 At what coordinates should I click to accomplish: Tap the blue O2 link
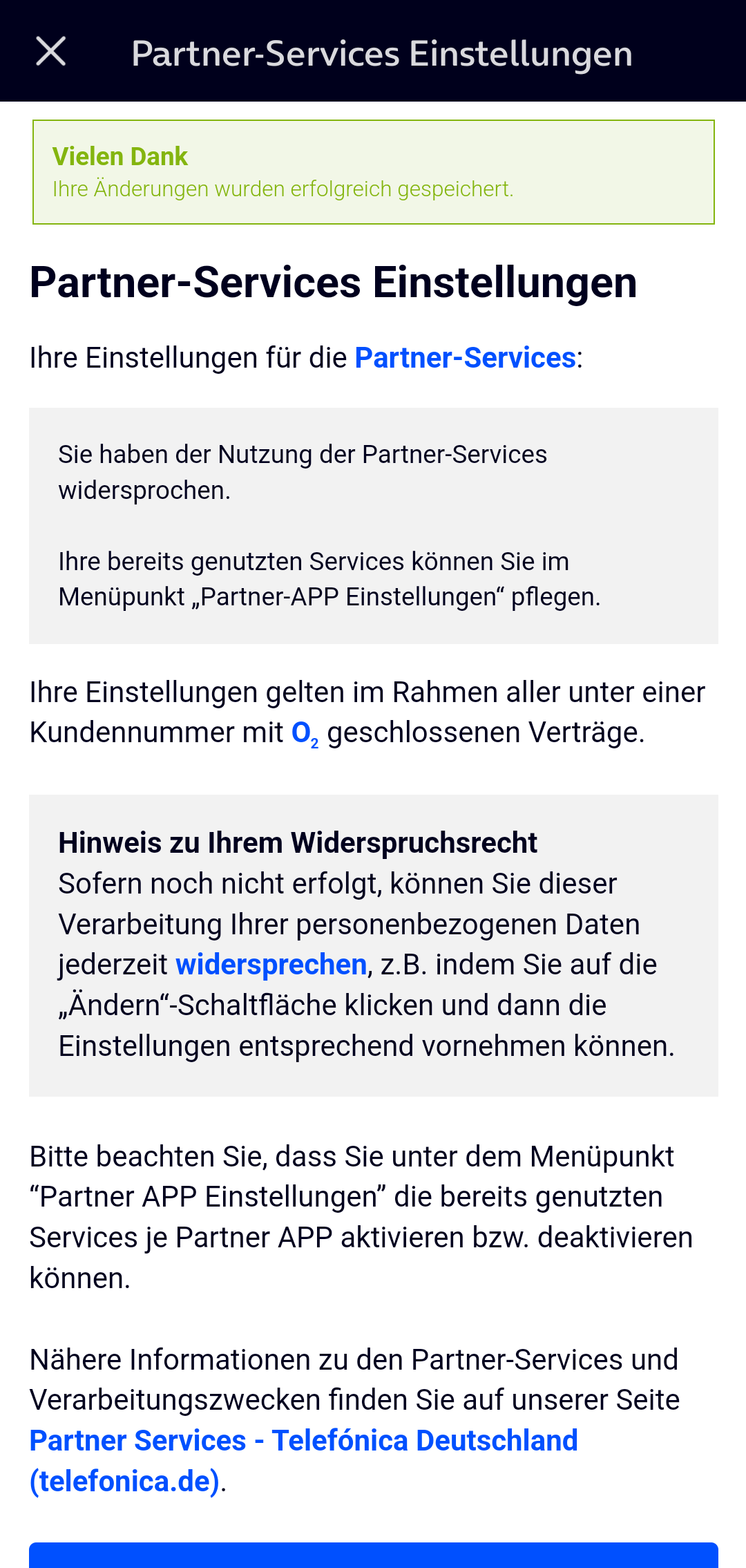305,733
